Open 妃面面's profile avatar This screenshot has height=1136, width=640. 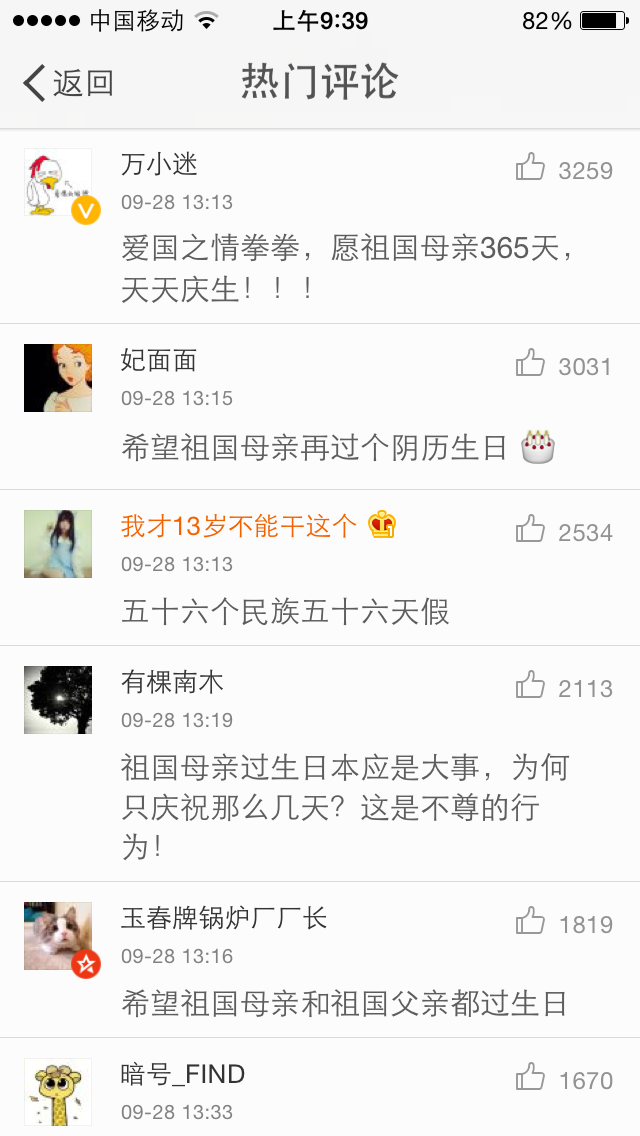point(58,378)
